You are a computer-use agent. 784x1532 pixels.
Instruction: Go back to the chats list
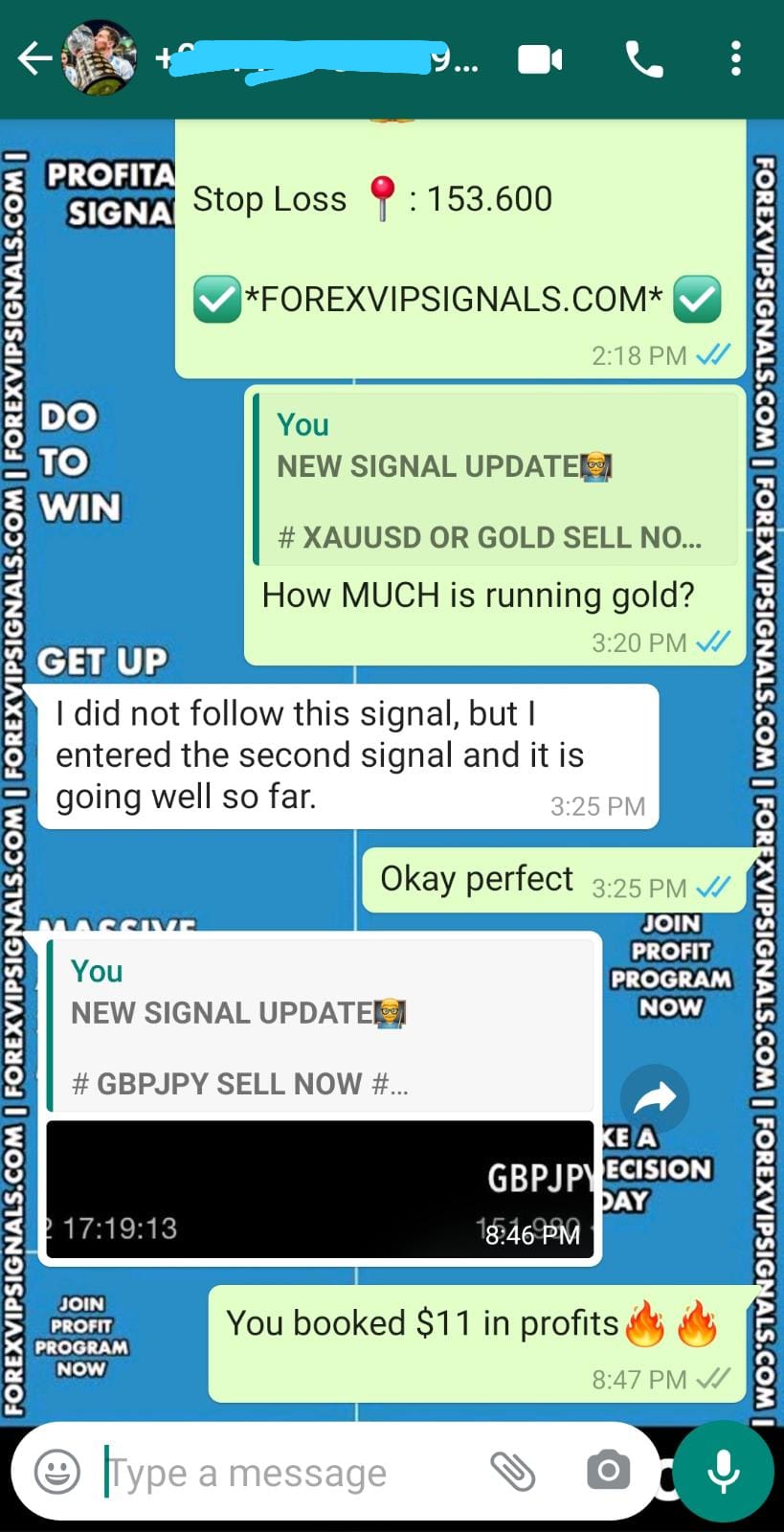click(x=34, y=59)
